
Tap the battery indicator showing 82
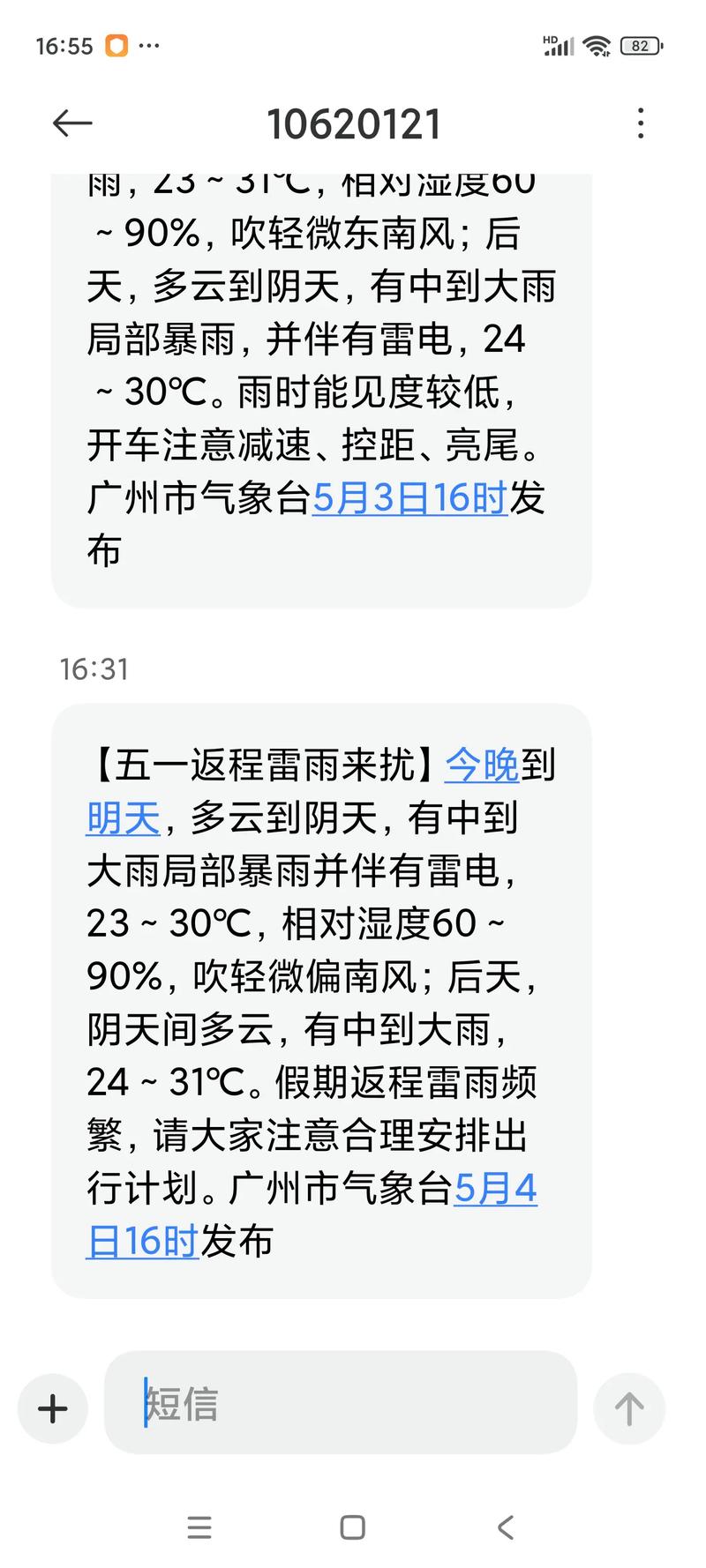(x=640, y=46)
